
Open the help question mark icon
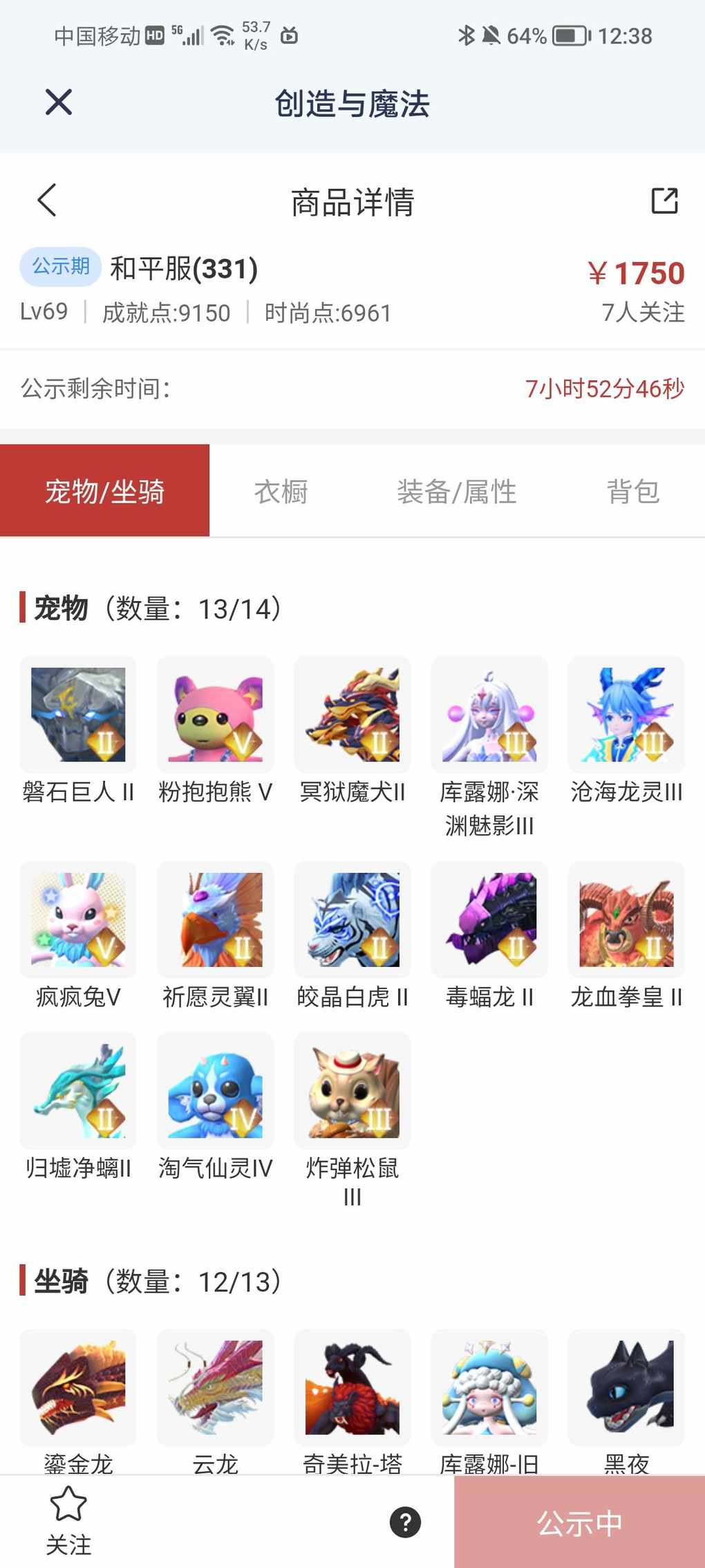tap(405, 1522)
